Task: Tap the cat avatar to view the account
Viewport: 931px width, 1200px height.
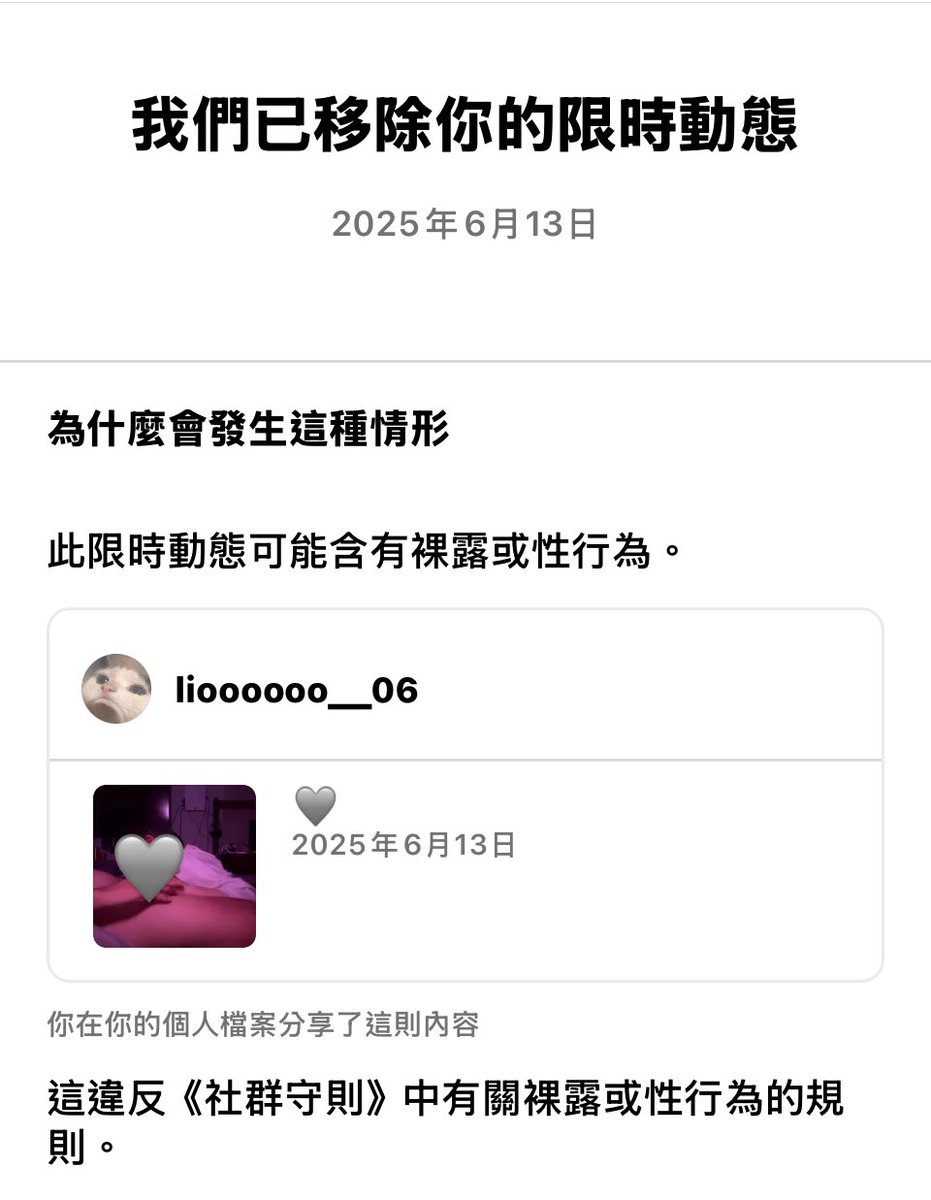Action: (x=115, y=689)
